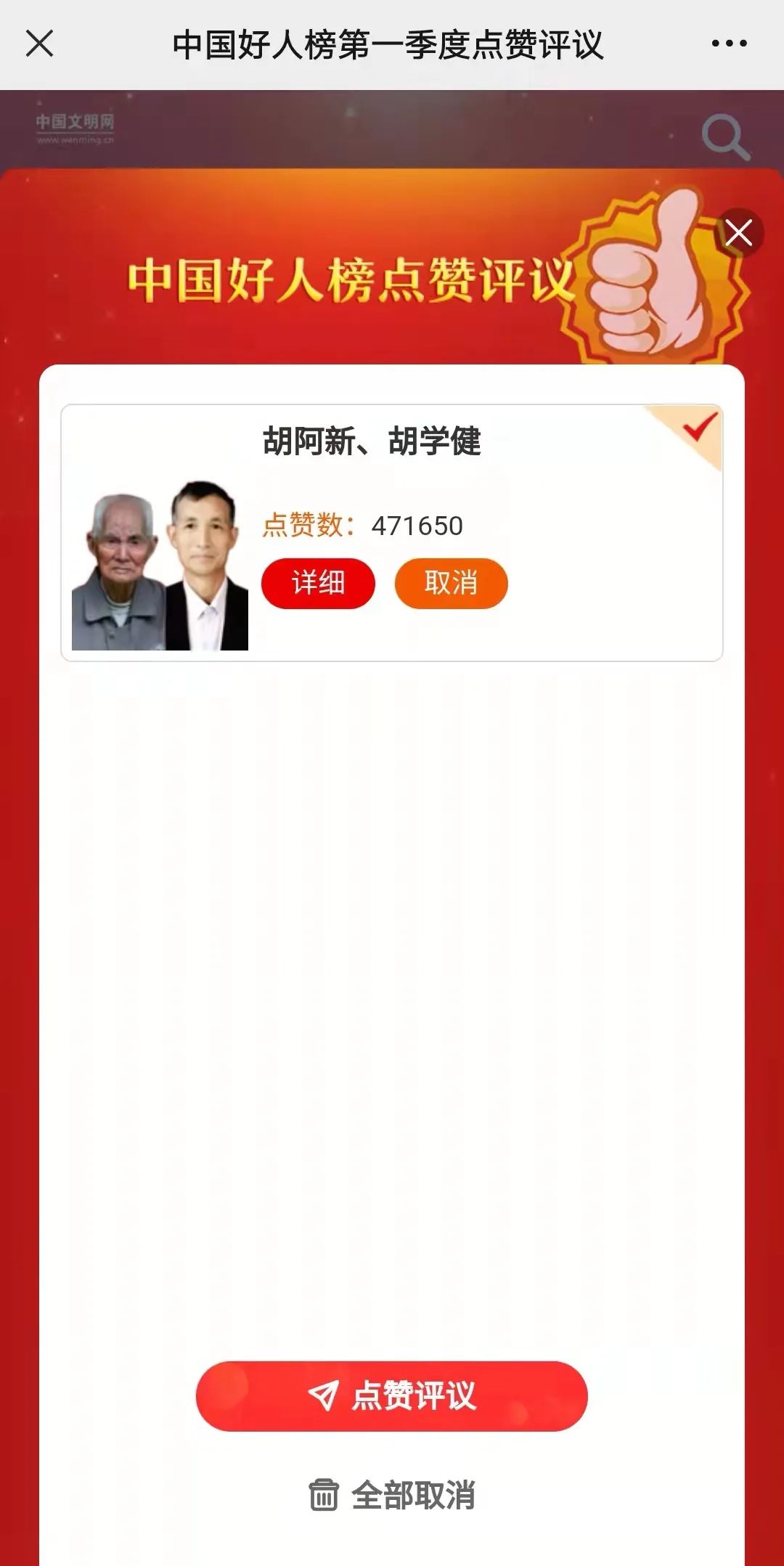Submit votes with the 点赞评议 button

click(x=391, y=1395)
